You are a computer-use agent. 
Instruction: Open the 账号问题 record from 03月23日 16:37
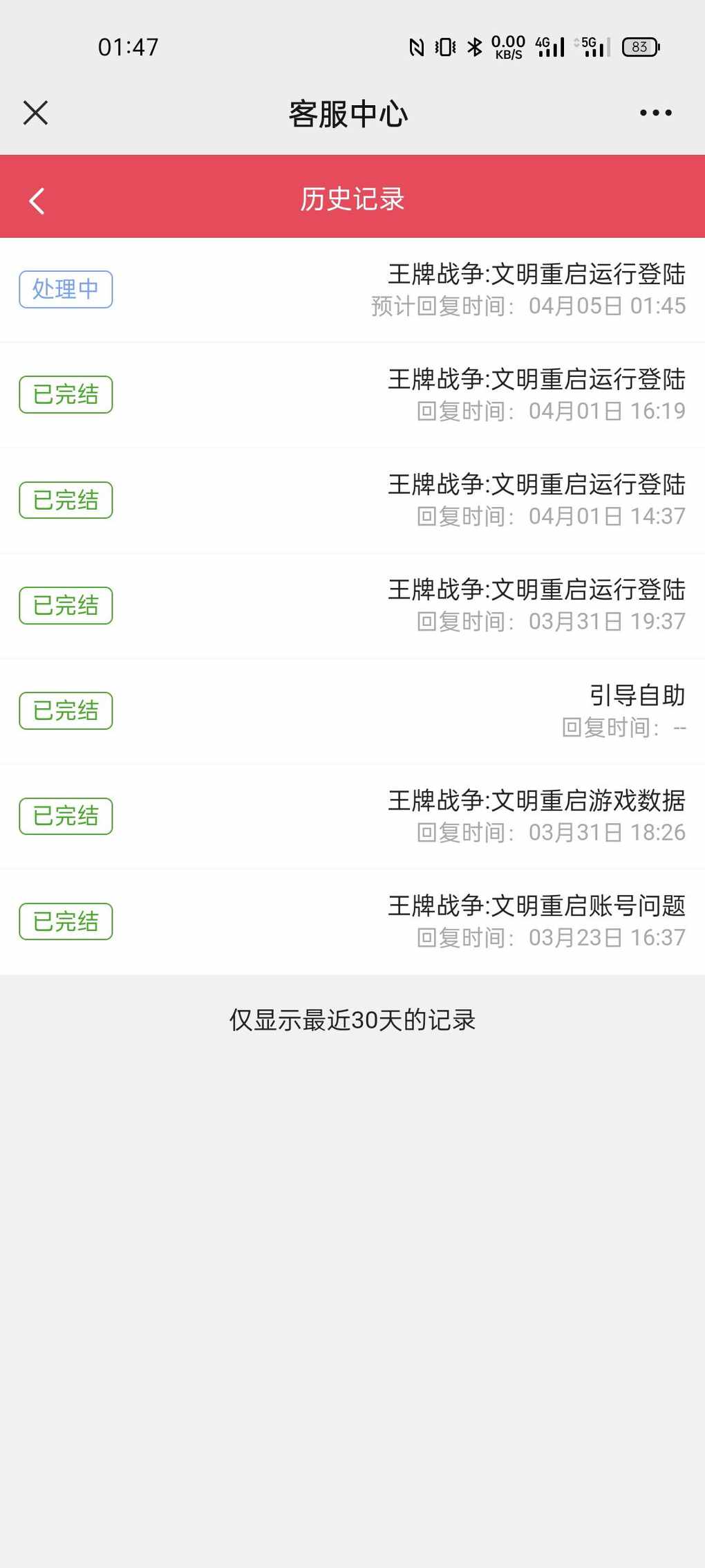coord(352,922)
